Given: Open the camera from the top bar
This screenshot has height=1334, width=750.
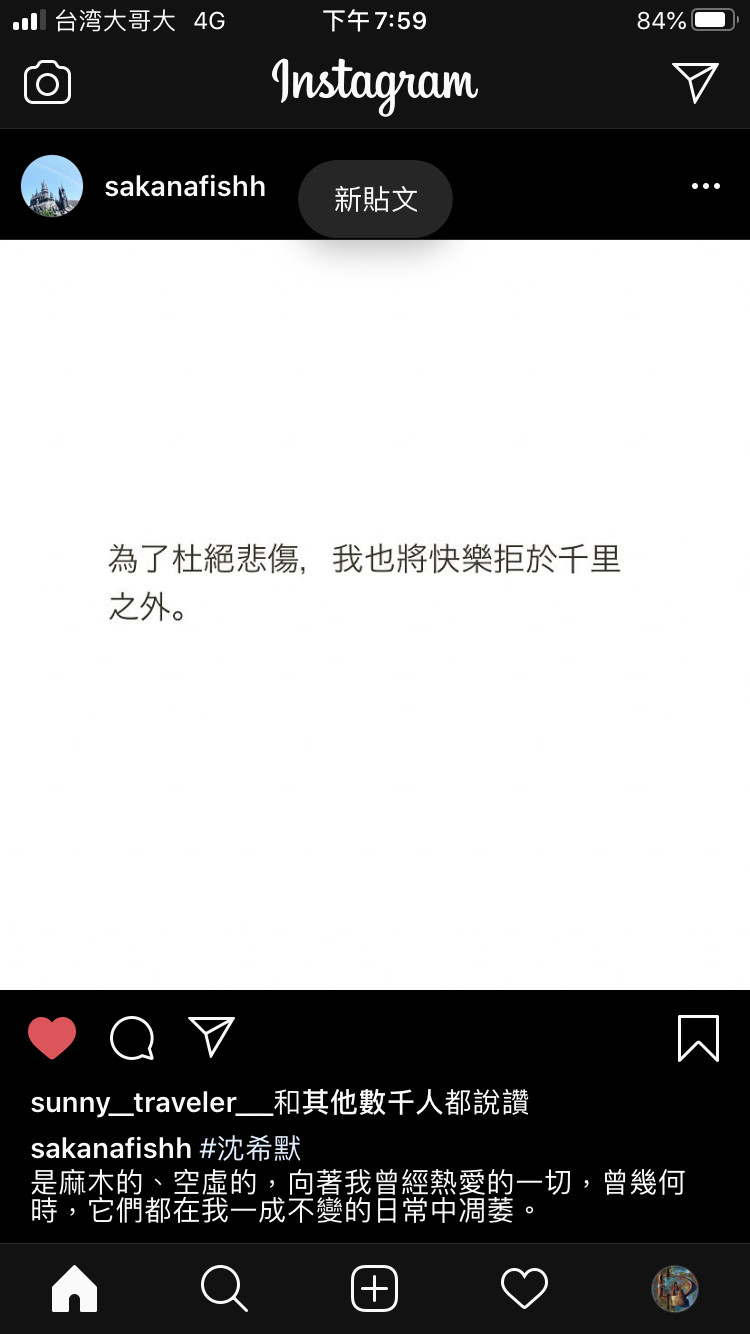Looking at the screenshot, I should coord(48,83).
